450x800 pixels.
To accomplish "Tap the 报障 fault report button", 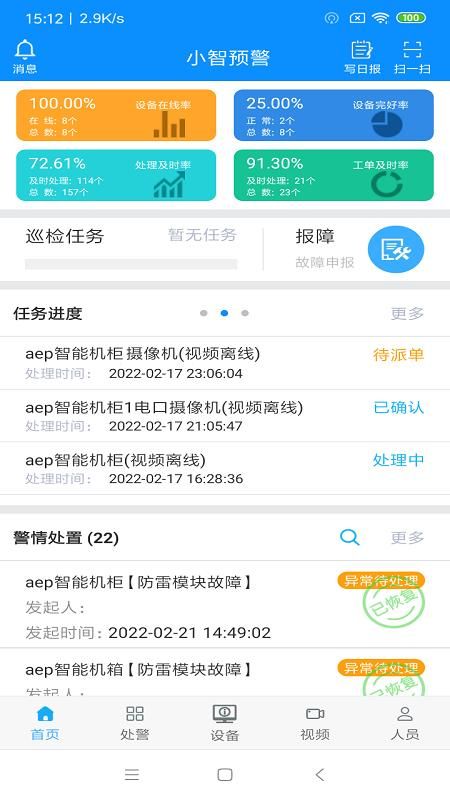I will click(396, 249).
